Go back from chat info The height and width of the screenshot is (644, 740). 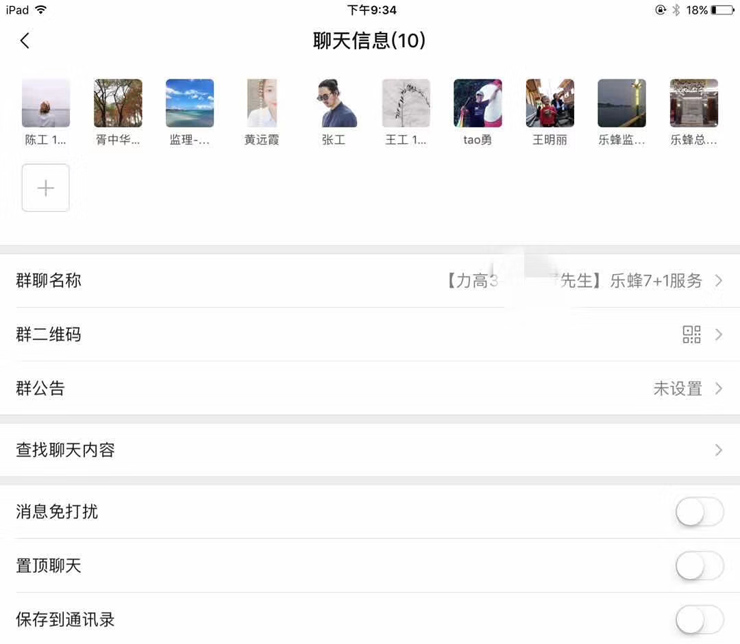[x=25, y=41]
